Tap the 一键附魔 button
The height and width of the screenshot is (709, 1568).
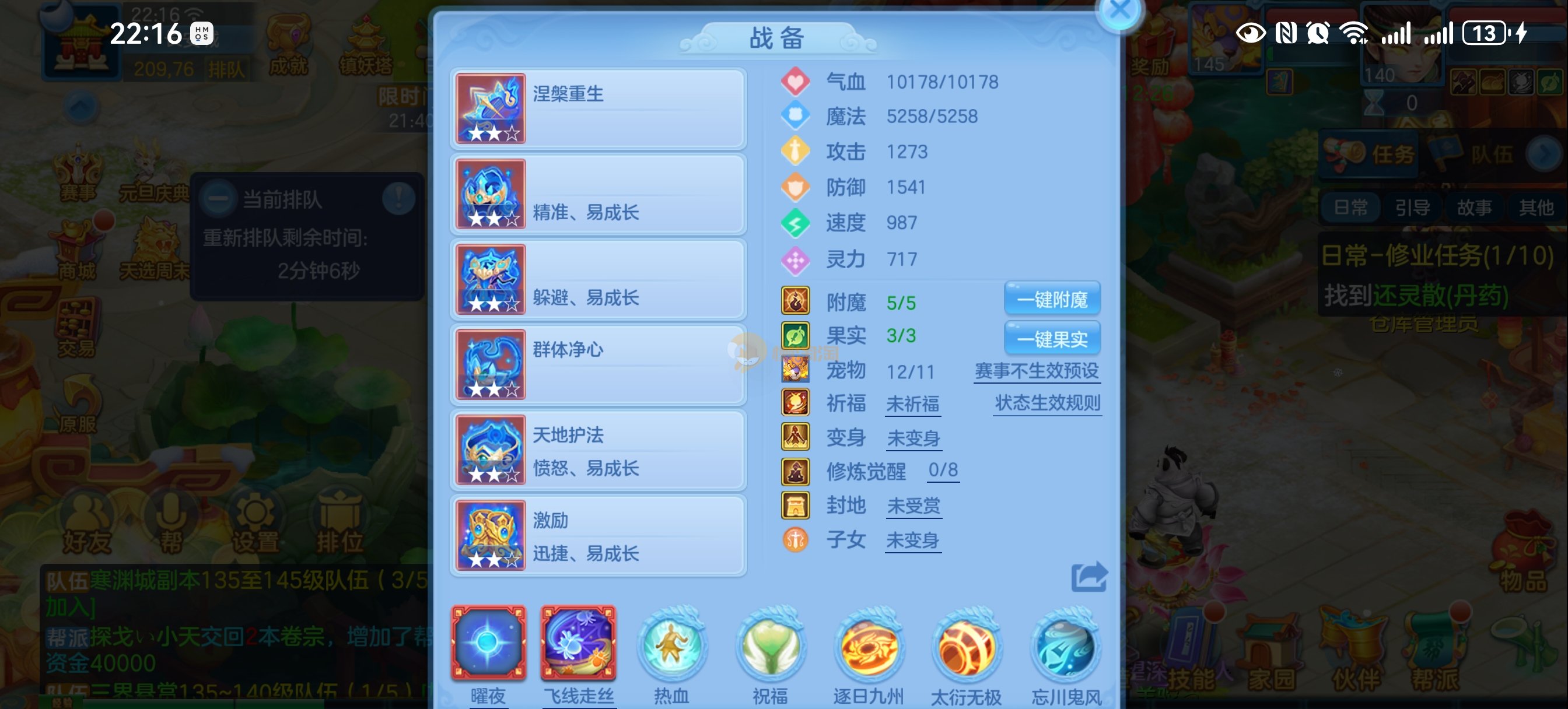(1052, 300)
